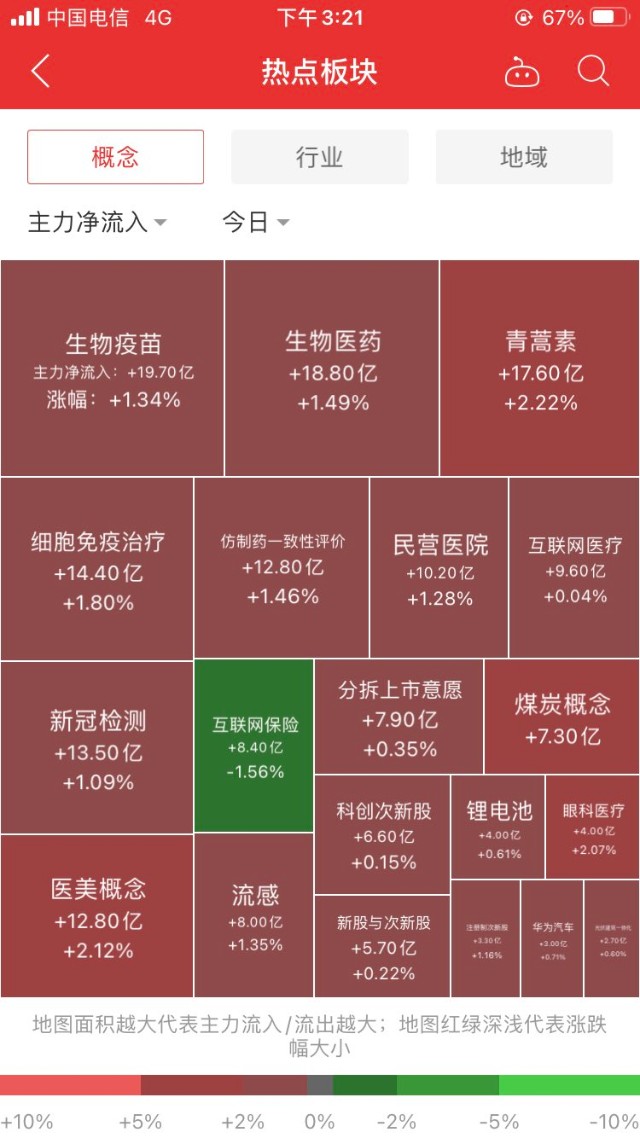Select the 概念 tab
Viewport: 640px width, 1138px height.
coord(115,157)
